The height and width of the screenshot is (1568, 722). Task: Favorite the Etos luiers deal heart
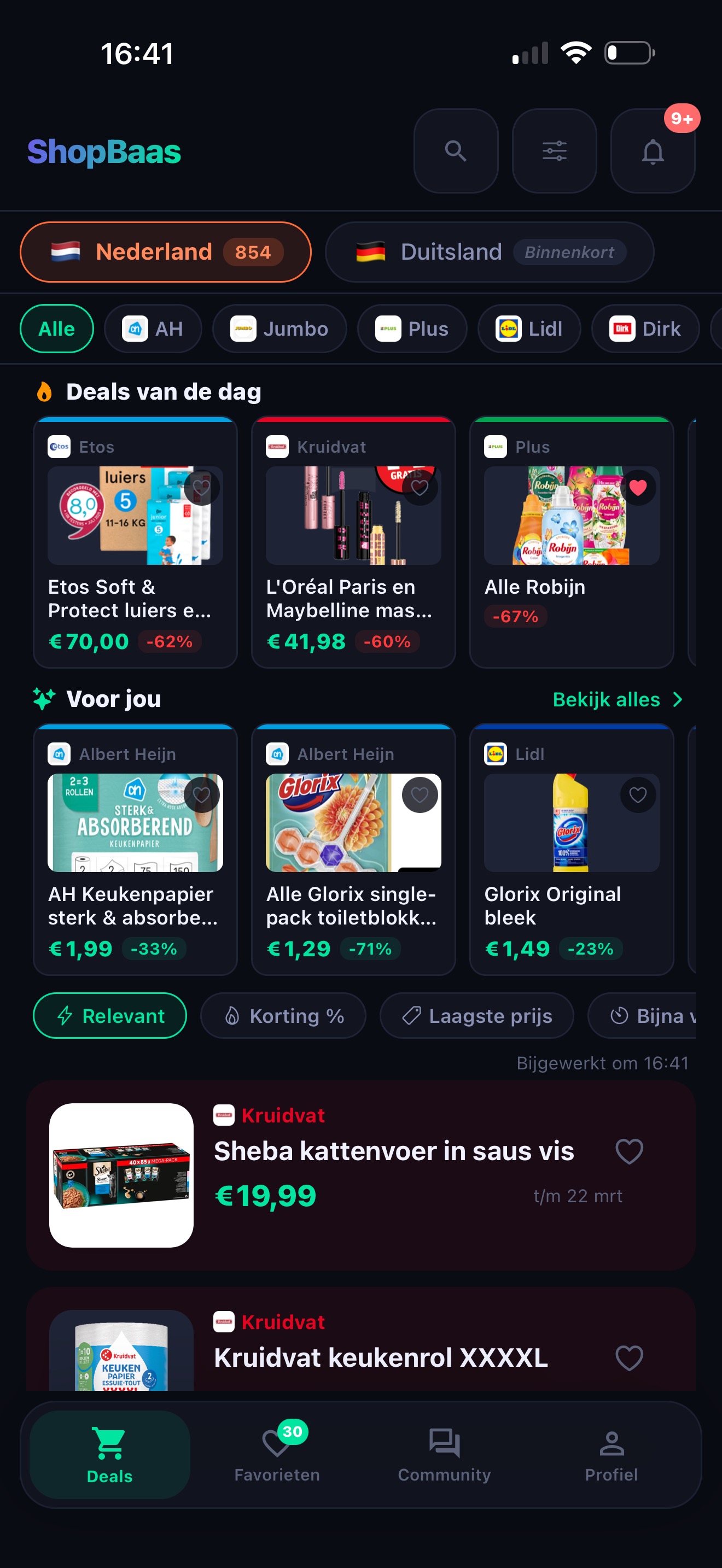pyautogui.click(x=201, y=487)
